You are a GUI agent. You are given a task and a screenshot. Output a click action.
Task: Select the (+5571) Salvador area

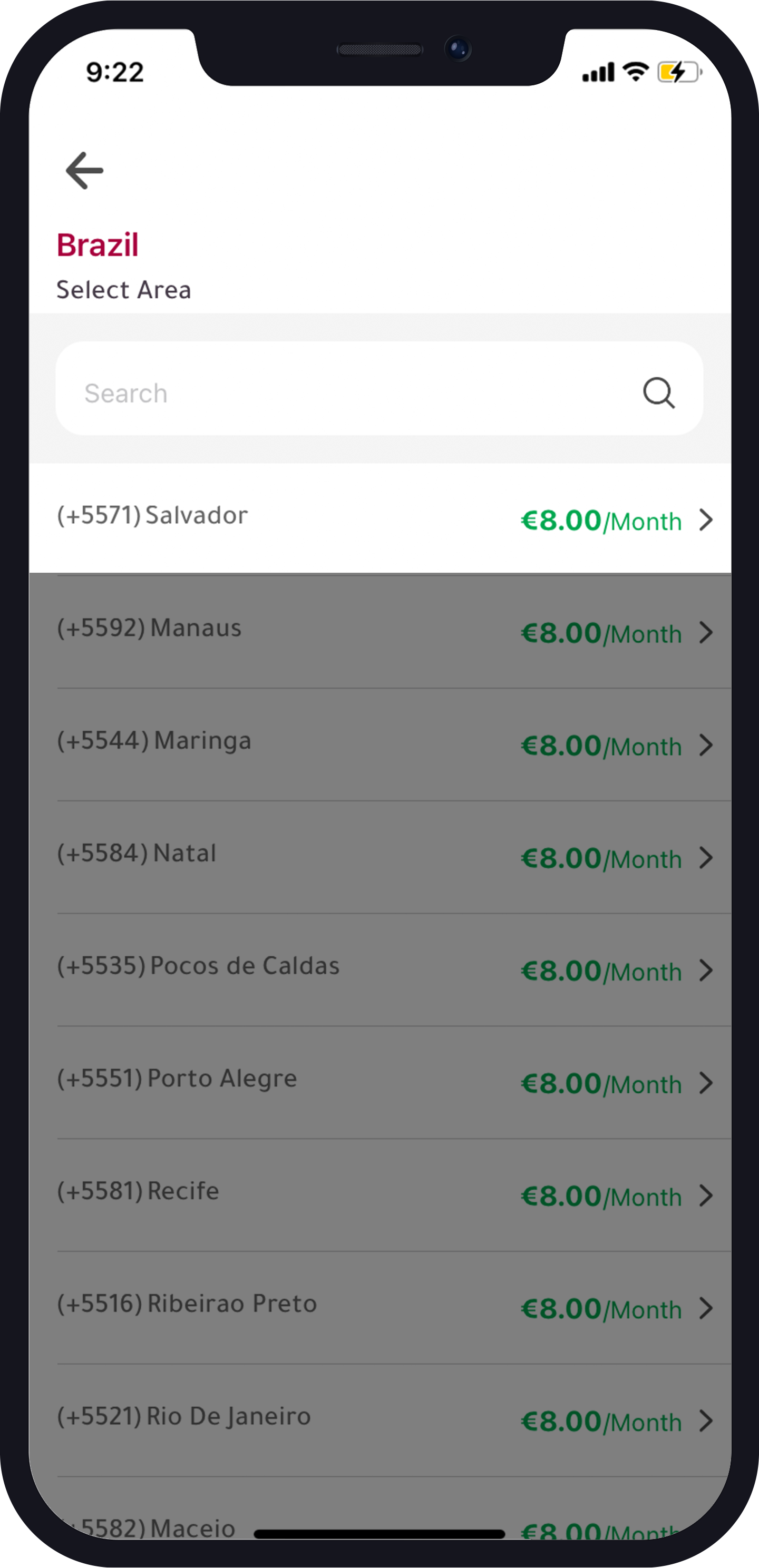pos(379,518)
